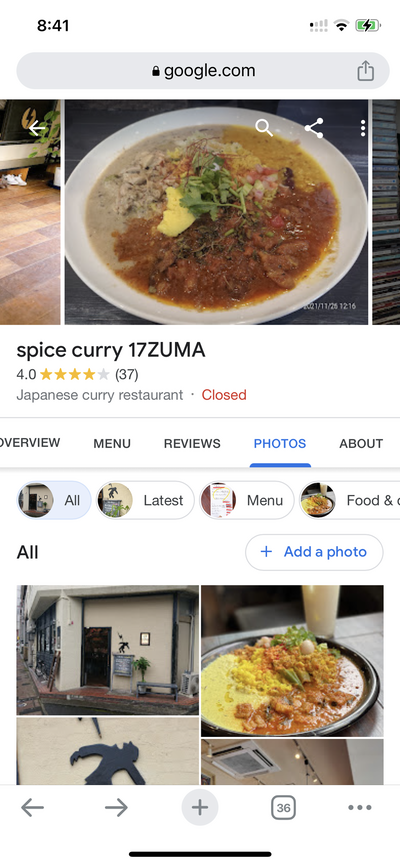Go to the About tab
The width and height of the screenshot is (400, 865).
361,444
